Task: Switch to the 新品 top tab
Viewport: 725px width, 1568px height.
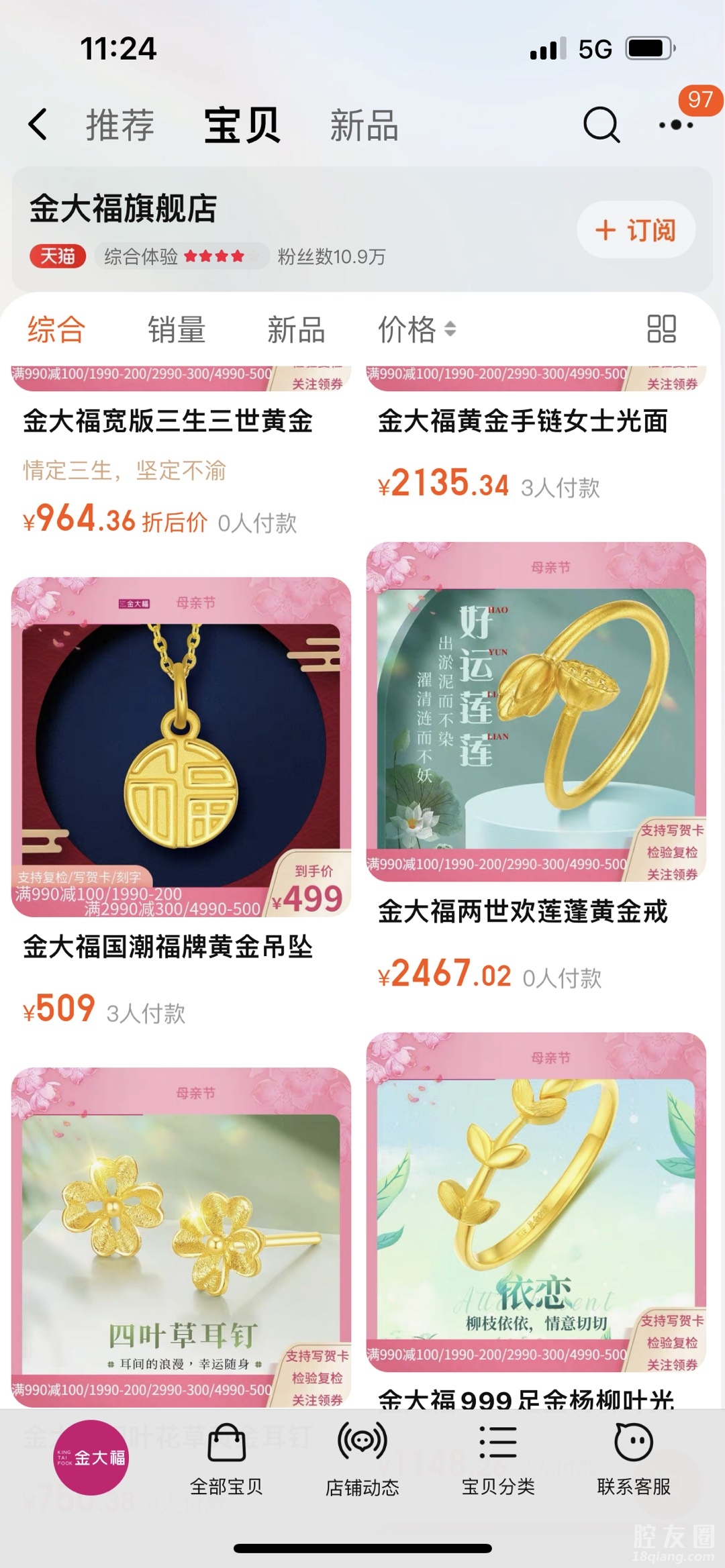Action: [364, 125]
